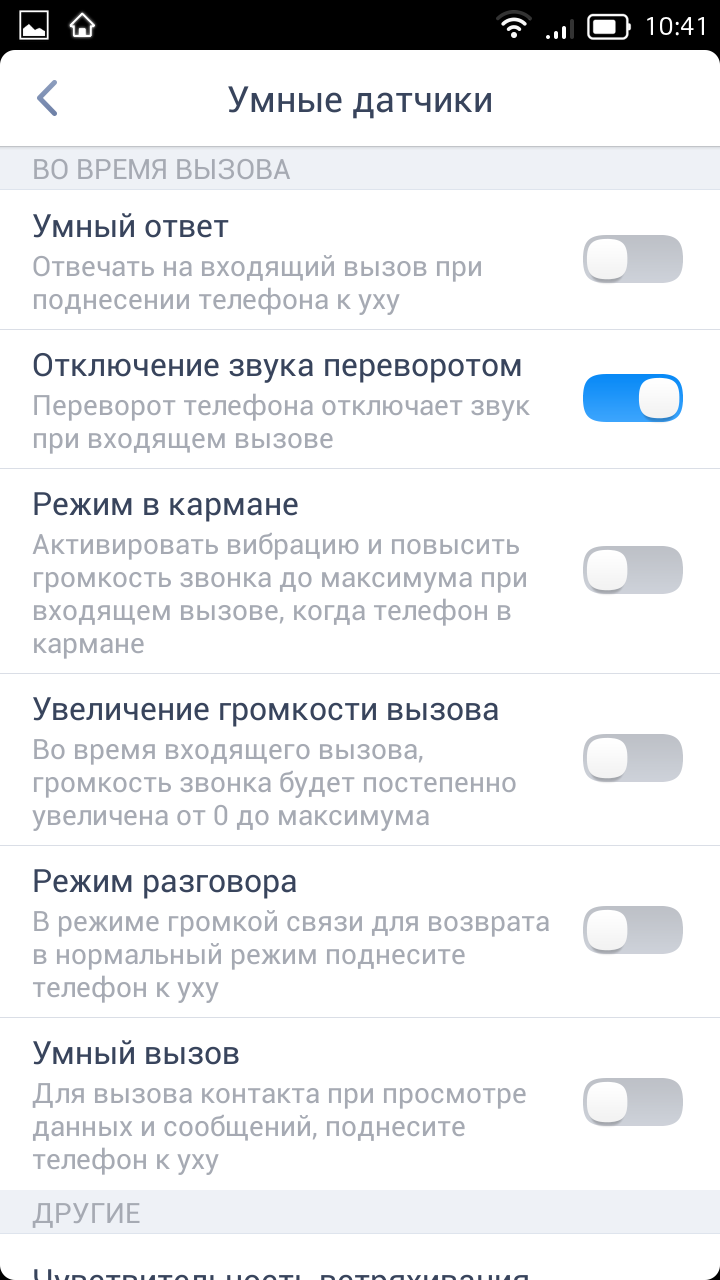Turn off Отключение звука переворотом
The width and height of the screenshot is (720, 1280).
click(x=632, y=398)
